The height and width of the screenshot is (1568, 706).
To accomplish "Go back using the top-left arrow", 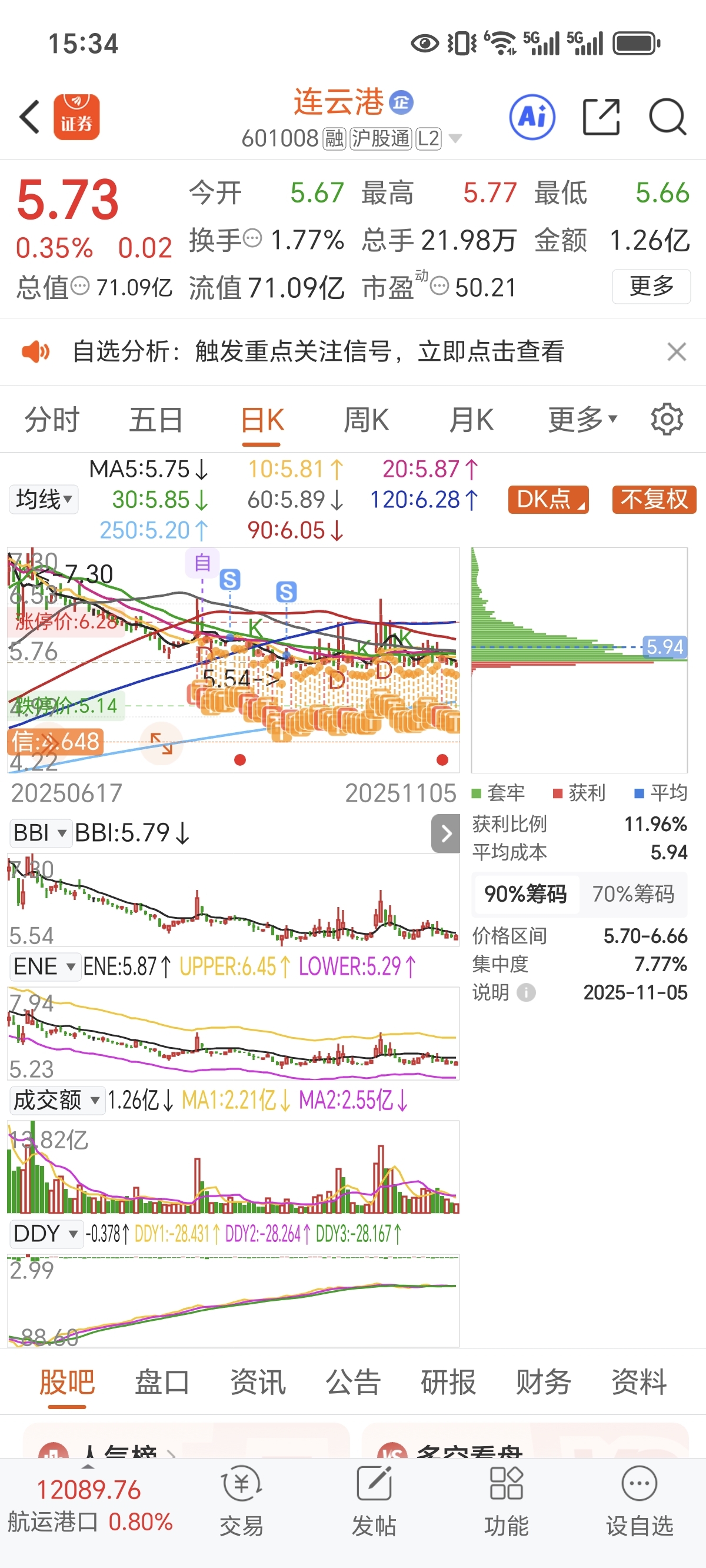I will click(x=30, y=117).
